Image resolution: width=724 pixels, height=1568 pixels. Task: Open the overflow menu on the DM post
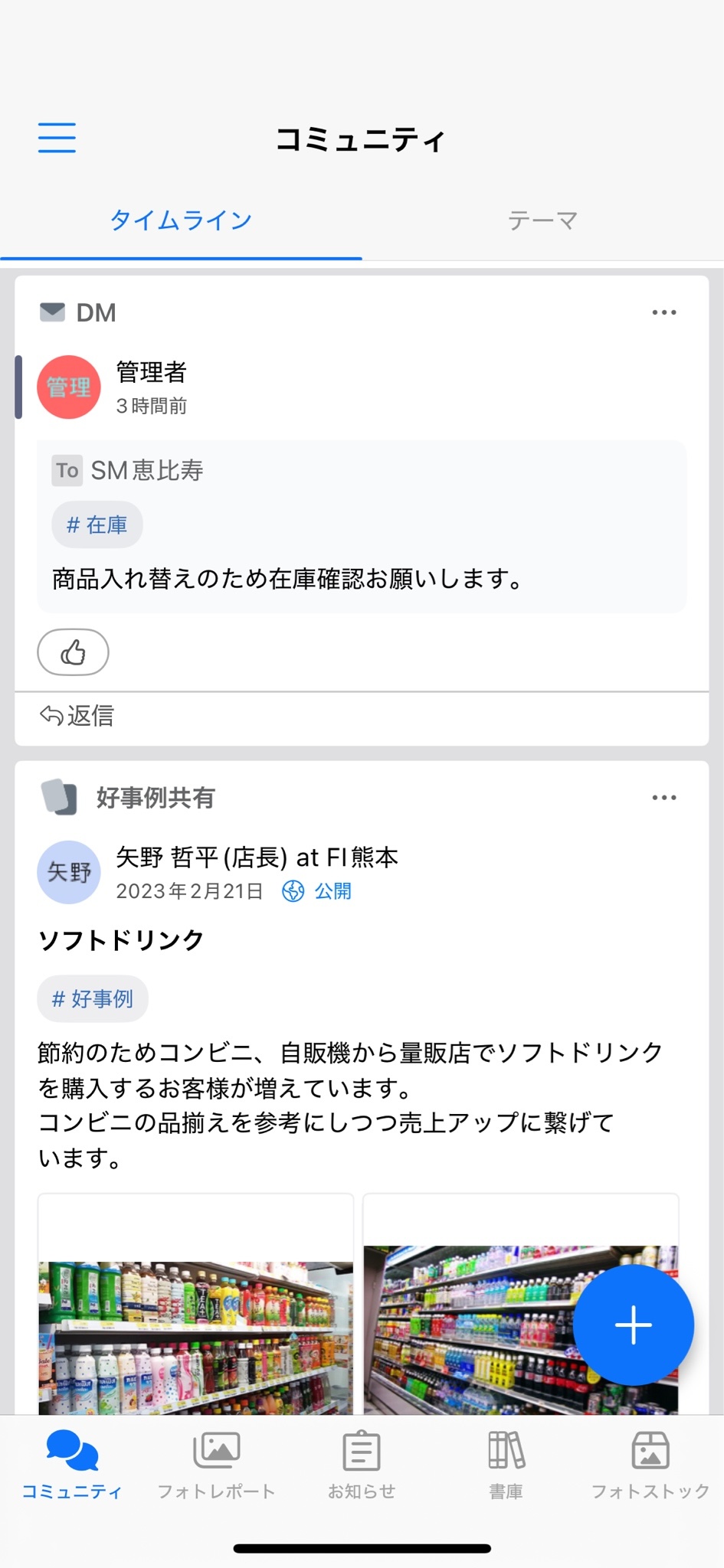(663, 312)
